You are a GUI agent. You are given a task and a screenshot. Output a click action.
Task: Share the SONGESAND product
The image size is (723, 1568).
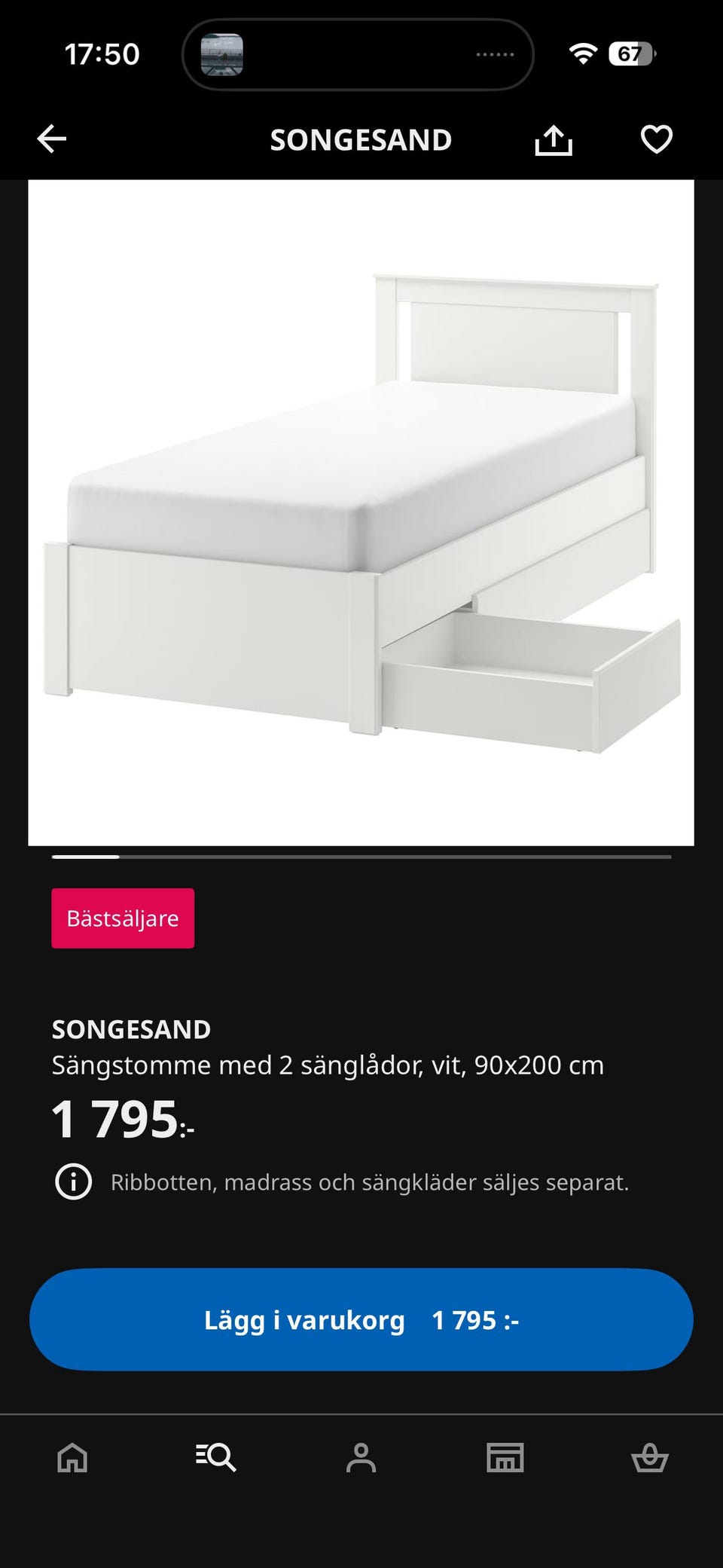click(x=554, y=139)
